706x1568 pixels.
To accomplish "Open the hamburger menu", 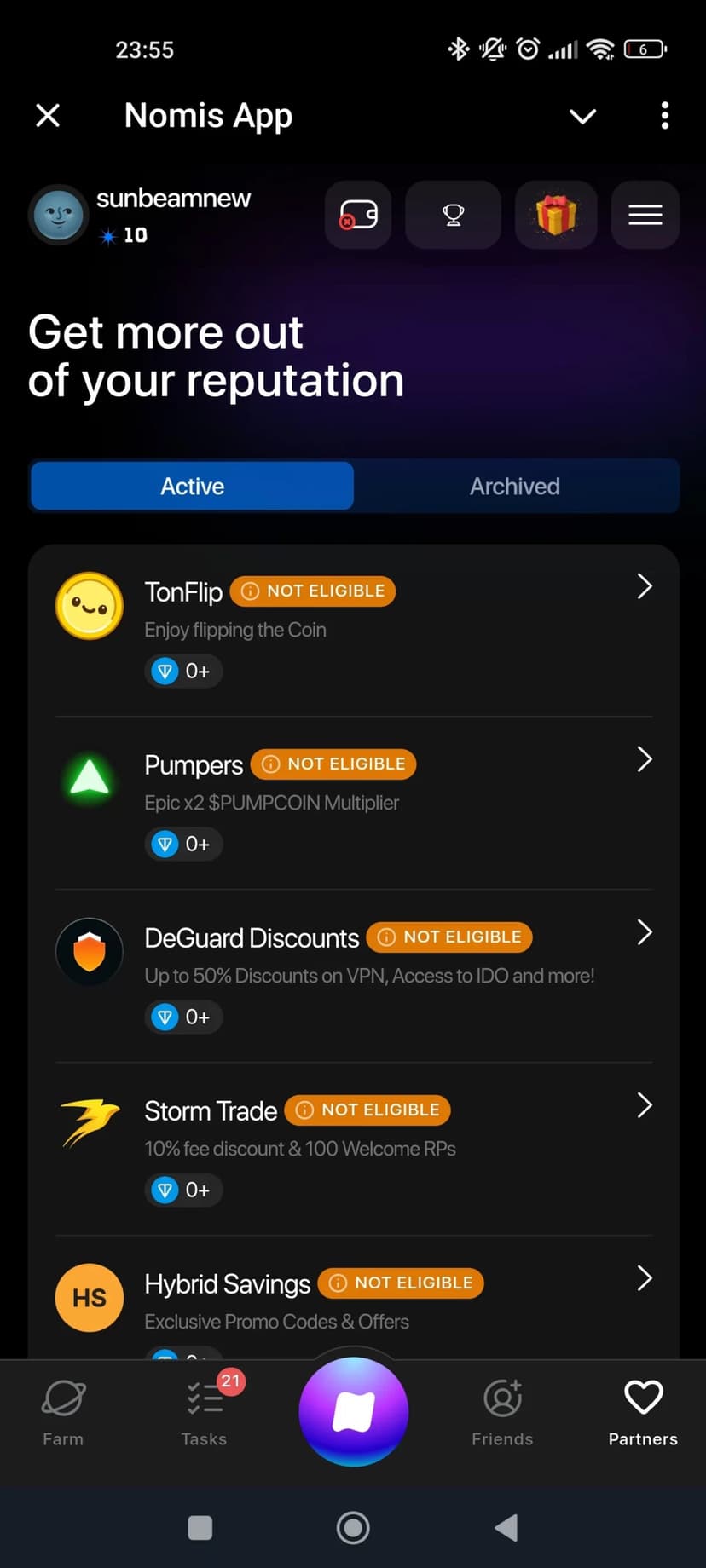I will pos(645,215).
